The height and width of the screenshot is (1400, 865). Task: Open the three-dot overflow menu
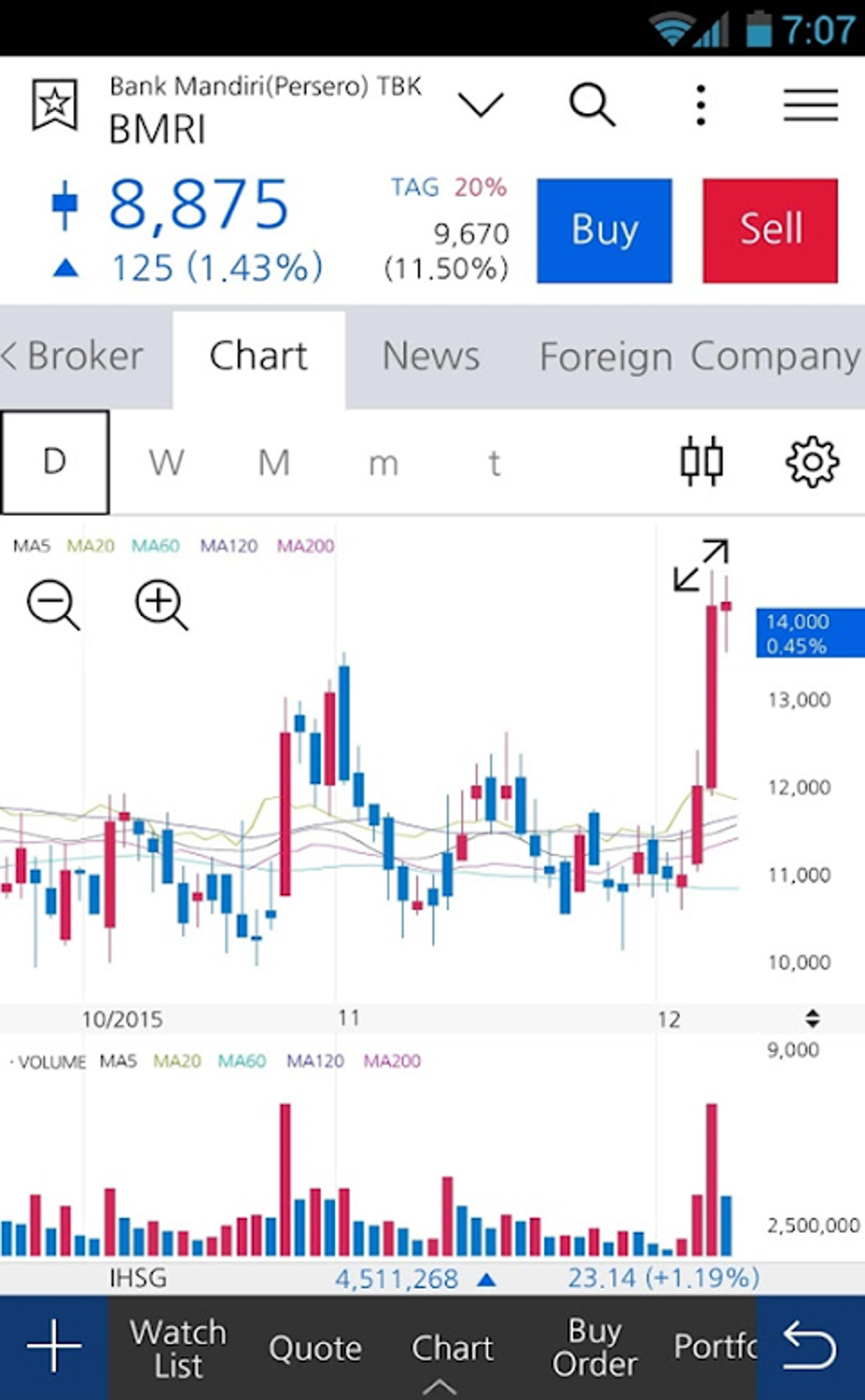click(x=700, y=105)
